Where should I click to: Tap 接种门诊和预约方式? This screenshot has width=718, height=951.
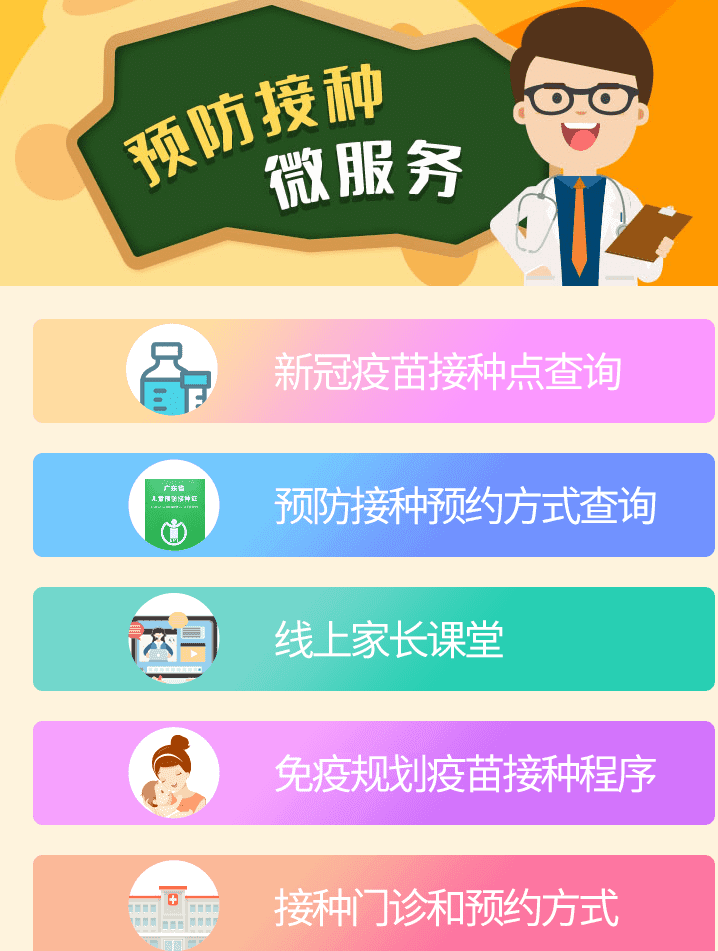(374, 903)
